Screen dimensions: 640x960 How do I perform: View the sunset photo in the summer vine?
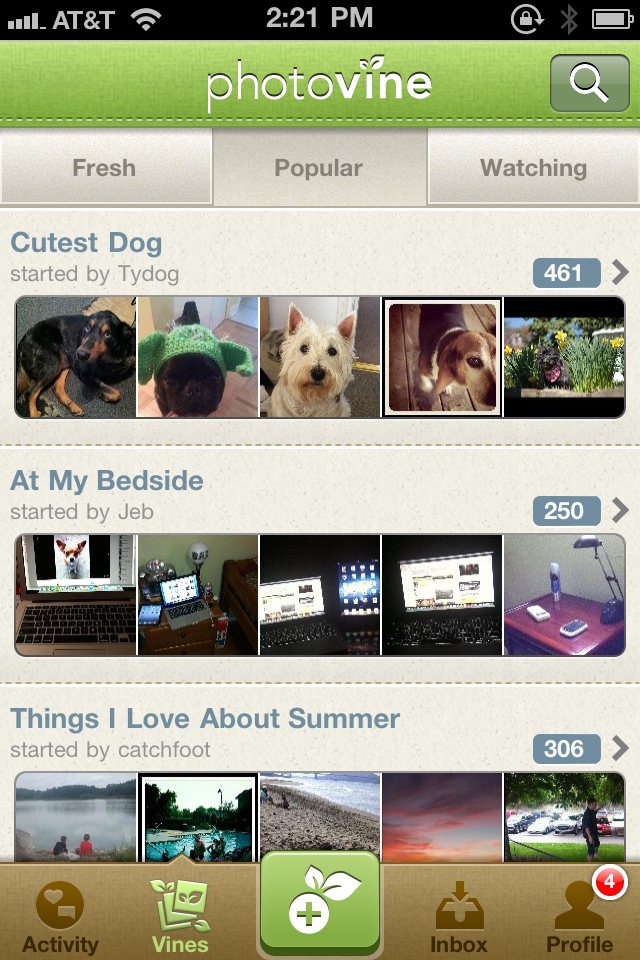(441, 818)
